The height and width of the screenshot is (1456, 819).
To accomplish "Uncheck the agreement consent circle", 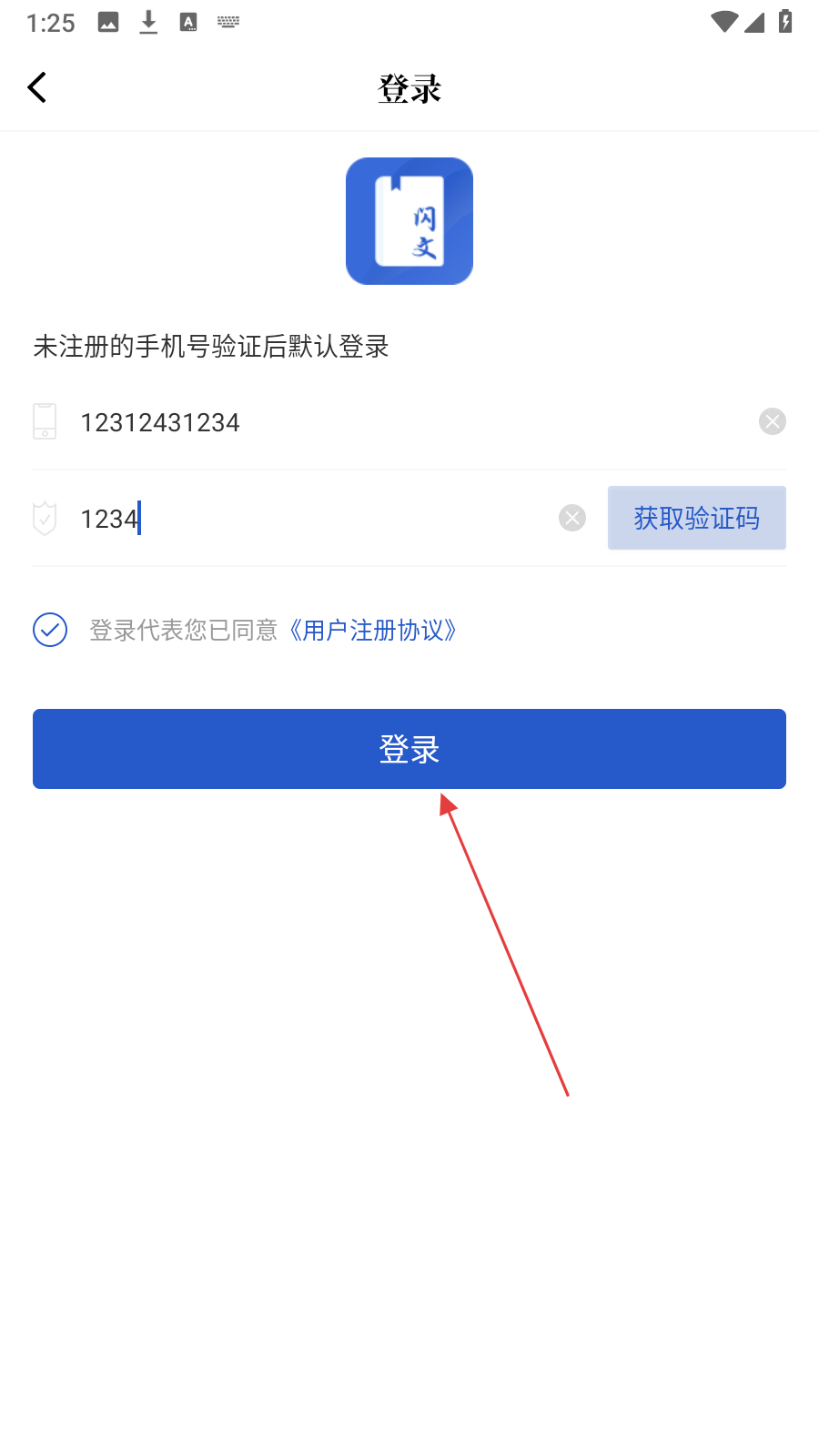I will [x=50, y=630].
